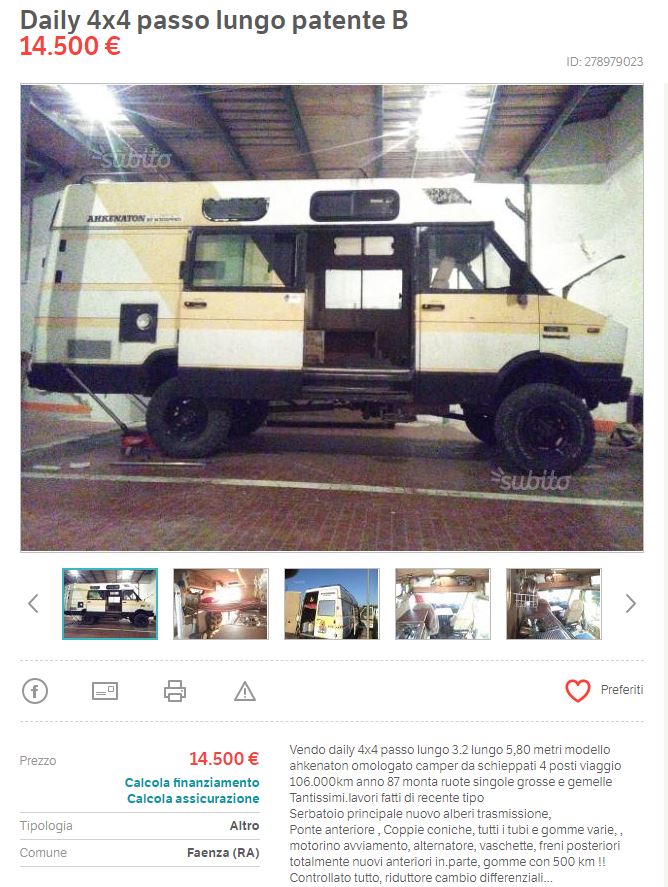Screen dimensions: 668x887
Task: Open Calcola assicurazione link
Action: point(193,799)
